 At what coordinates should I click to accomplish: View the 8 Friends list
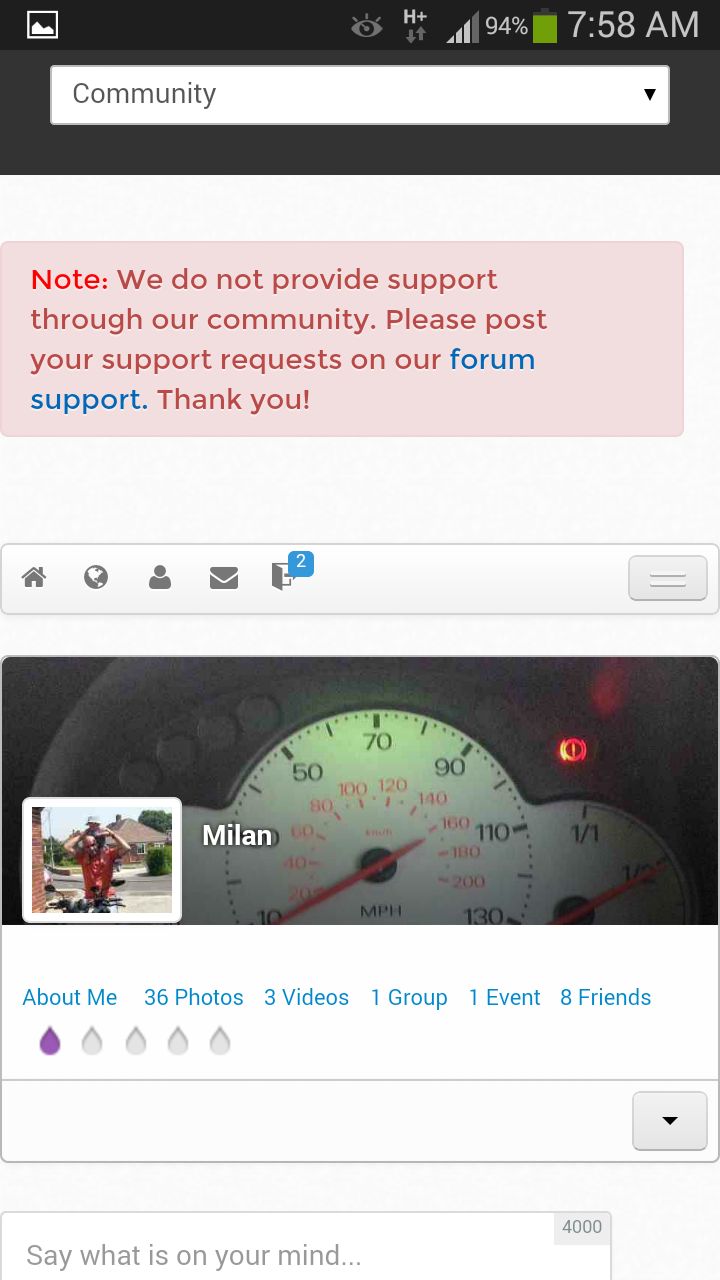coord(606,997)
